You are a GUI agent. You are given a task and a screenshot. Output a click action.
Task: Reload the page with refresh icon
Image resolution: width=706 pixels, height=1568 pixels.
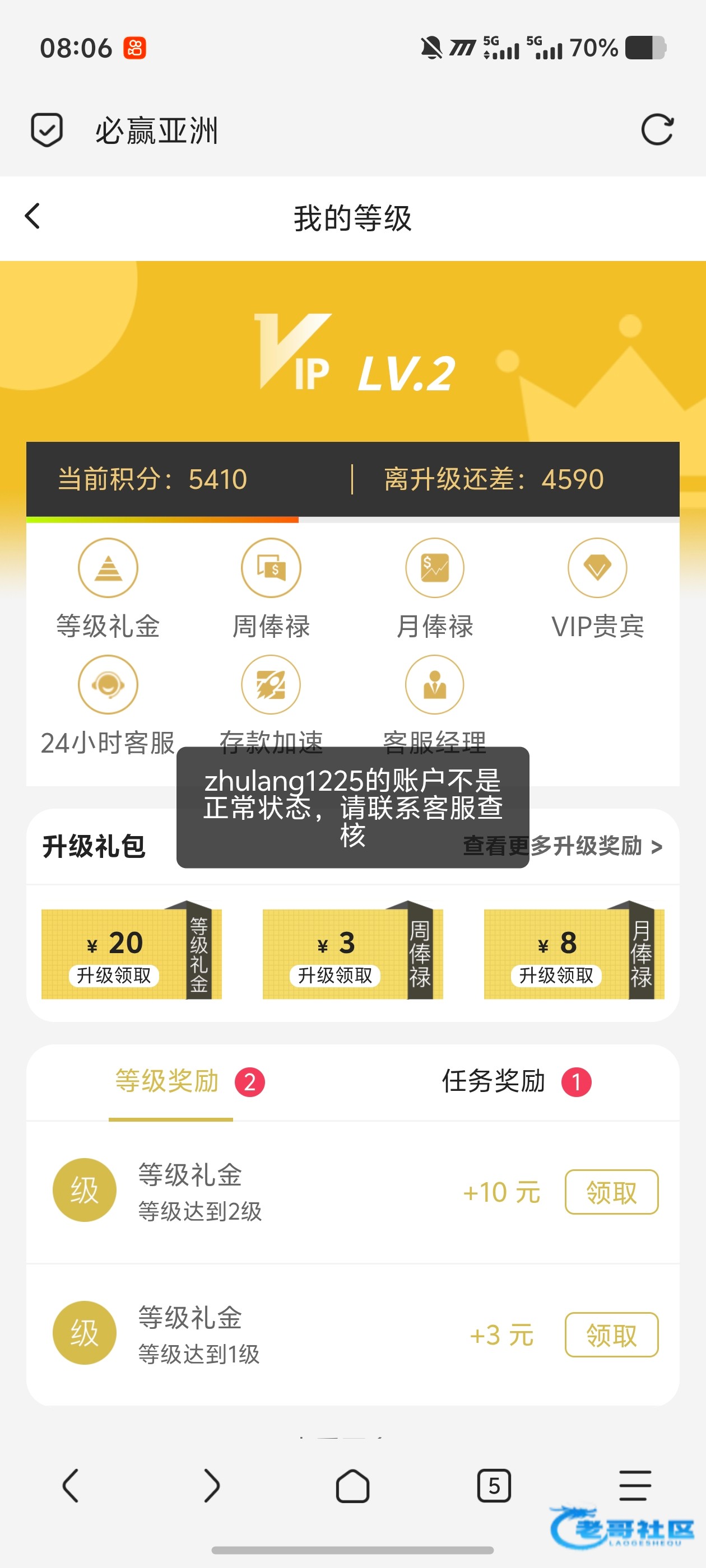pos(657,130)
